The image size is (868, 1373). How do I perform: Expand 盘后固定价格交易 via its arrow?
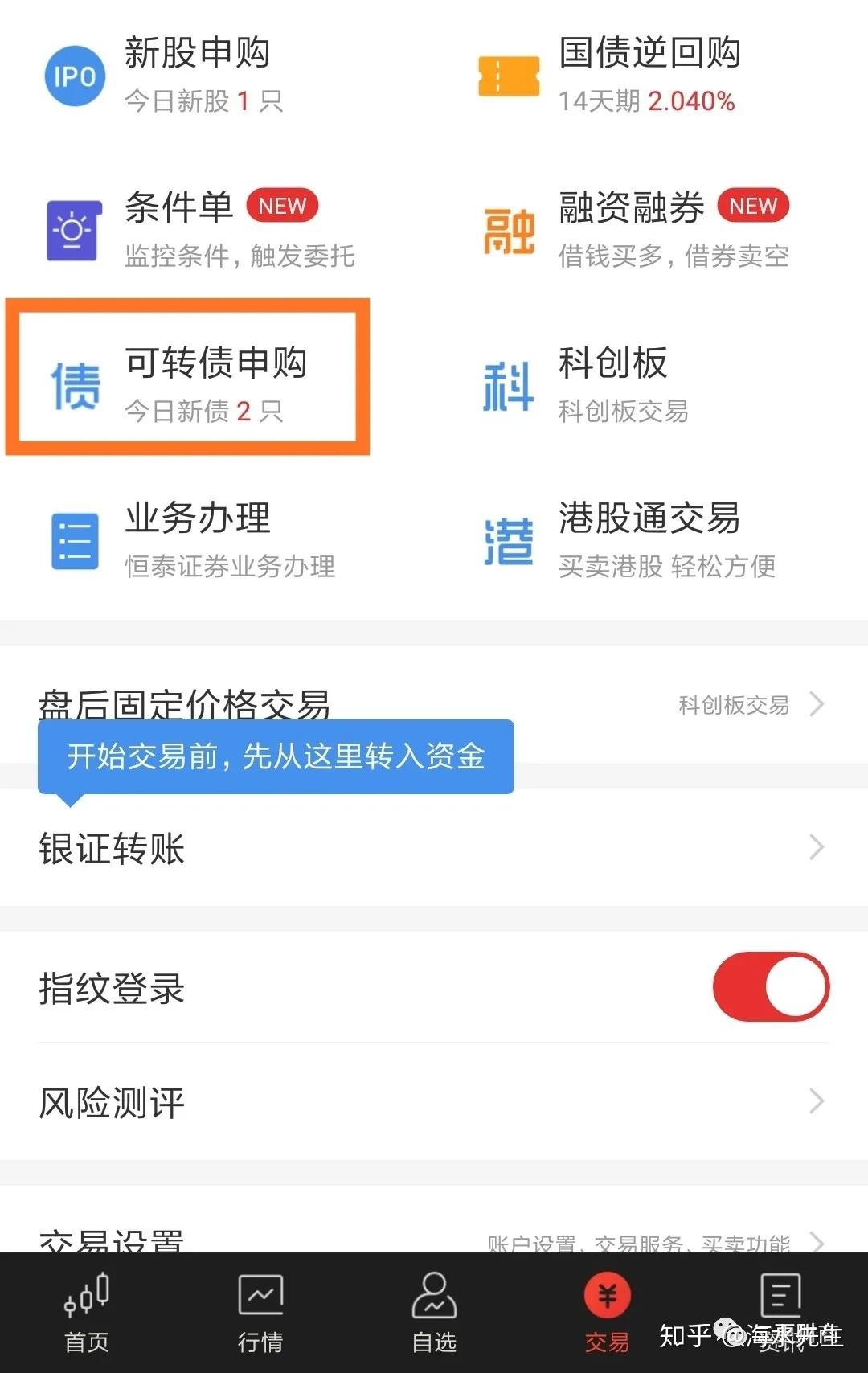(818, 706)
